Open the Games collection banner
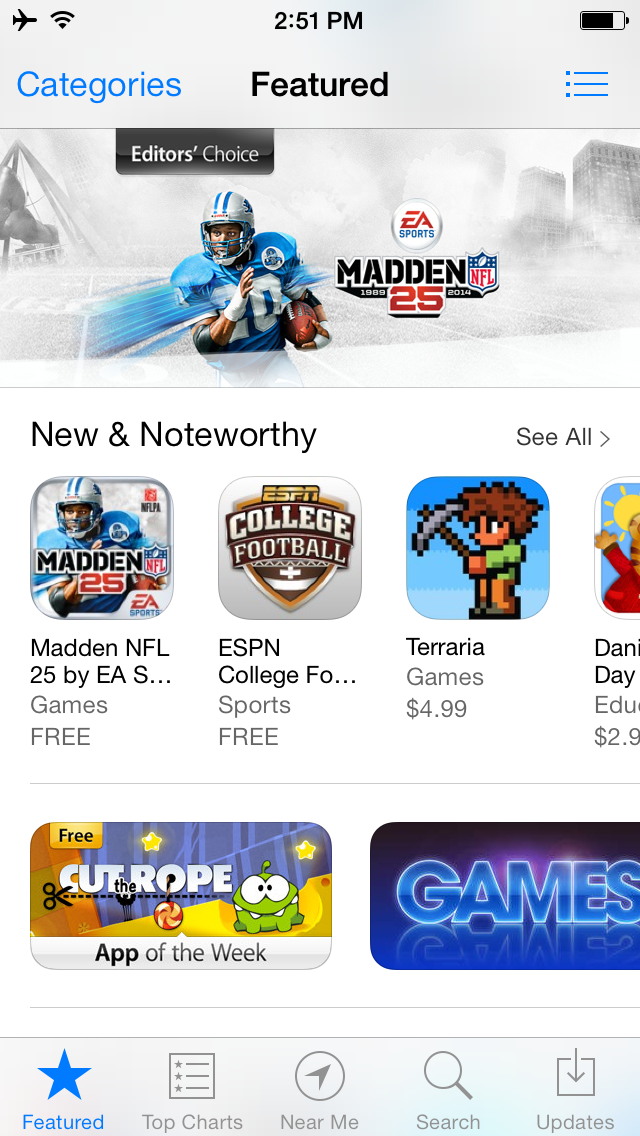640x1136 pixels. point(505,895)
